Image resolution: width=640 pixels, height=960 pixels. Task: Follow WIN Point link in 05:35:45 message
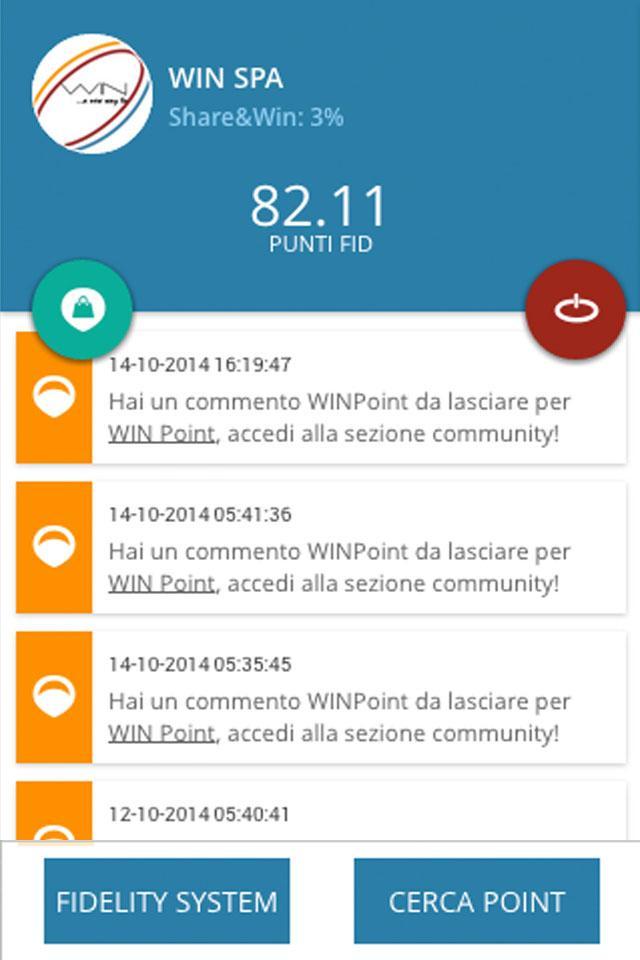161,734
